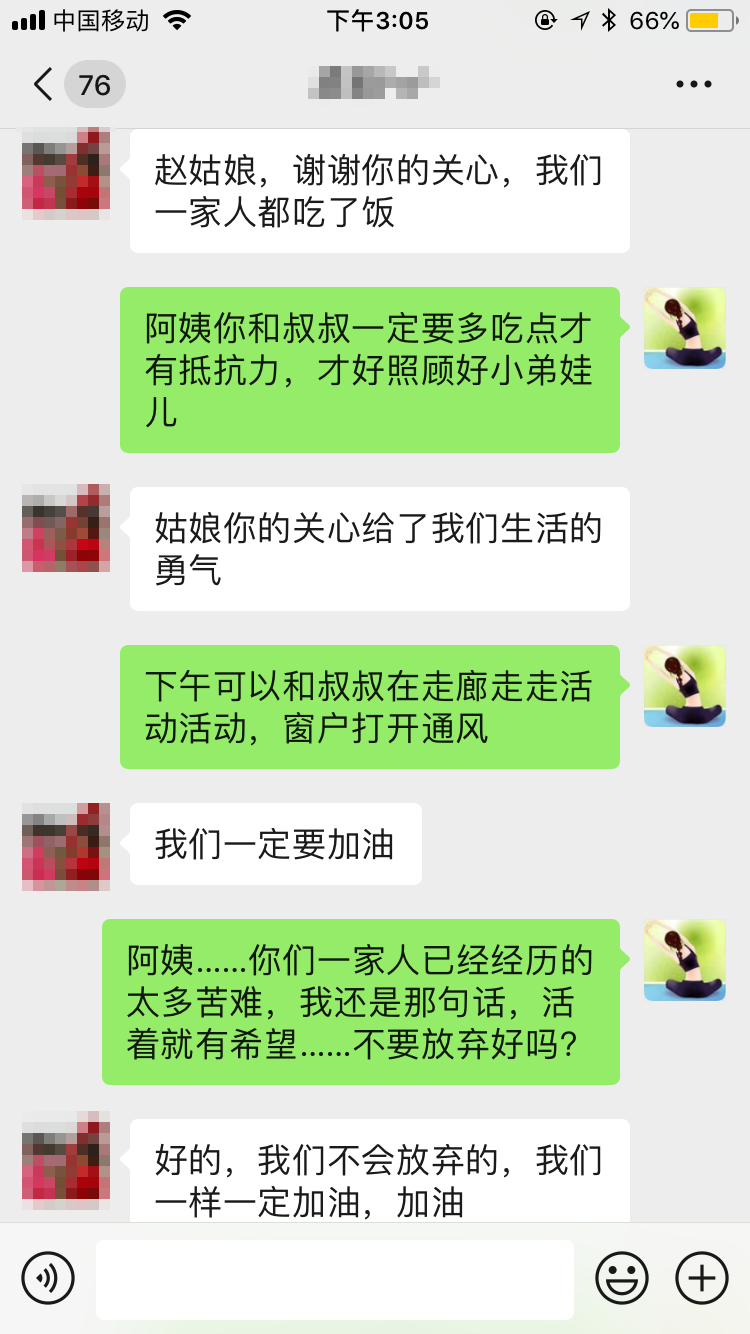Open contact avatar beside 我们一定要加油 message
Image resolution: width=750 pixels, height=1334 pixels.
(x=66, y=846)
